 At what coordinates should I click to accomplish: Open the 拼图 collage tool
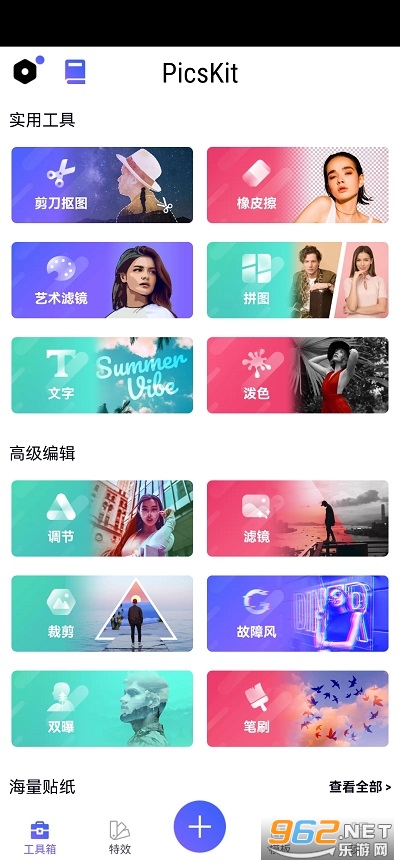pos(298,280)
